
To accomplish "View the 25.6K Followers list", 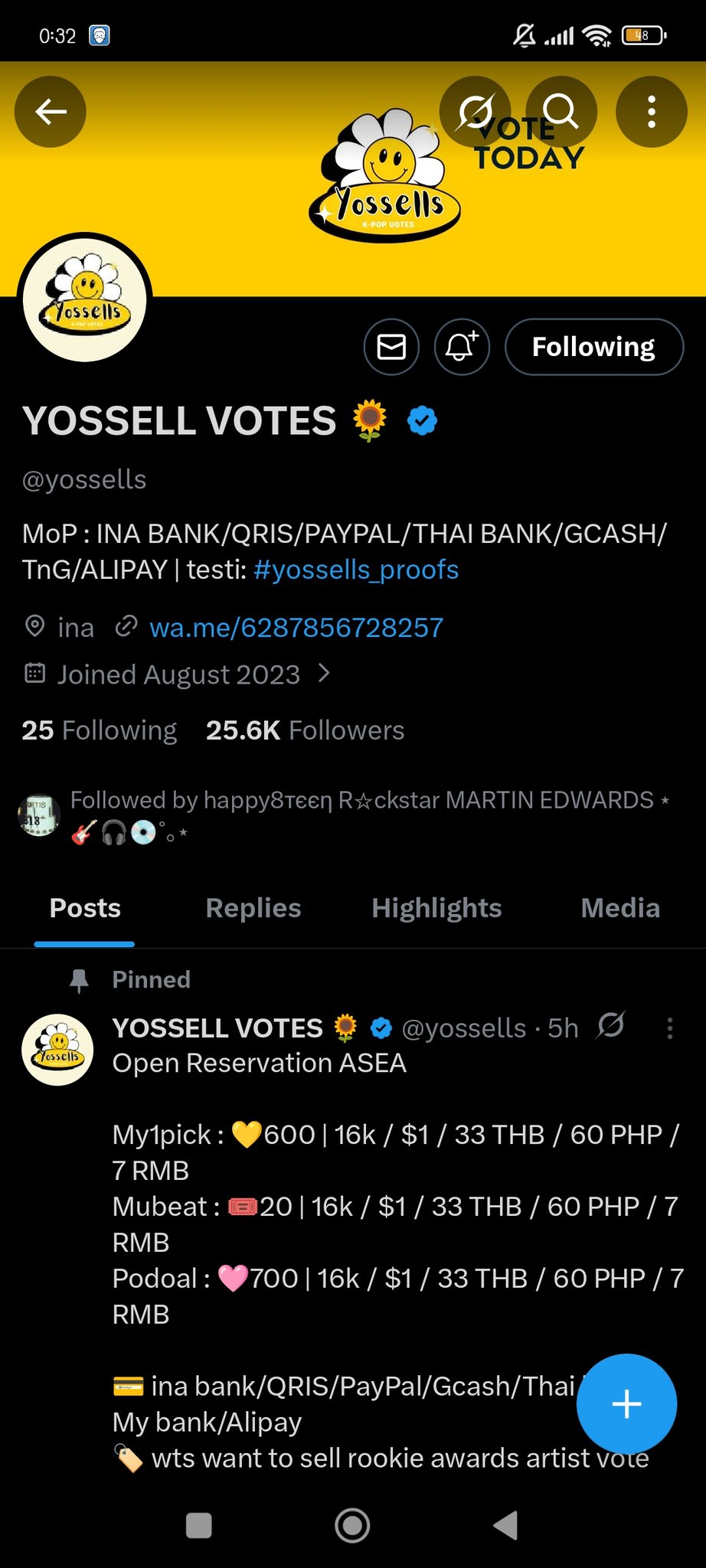I will 305,730.
